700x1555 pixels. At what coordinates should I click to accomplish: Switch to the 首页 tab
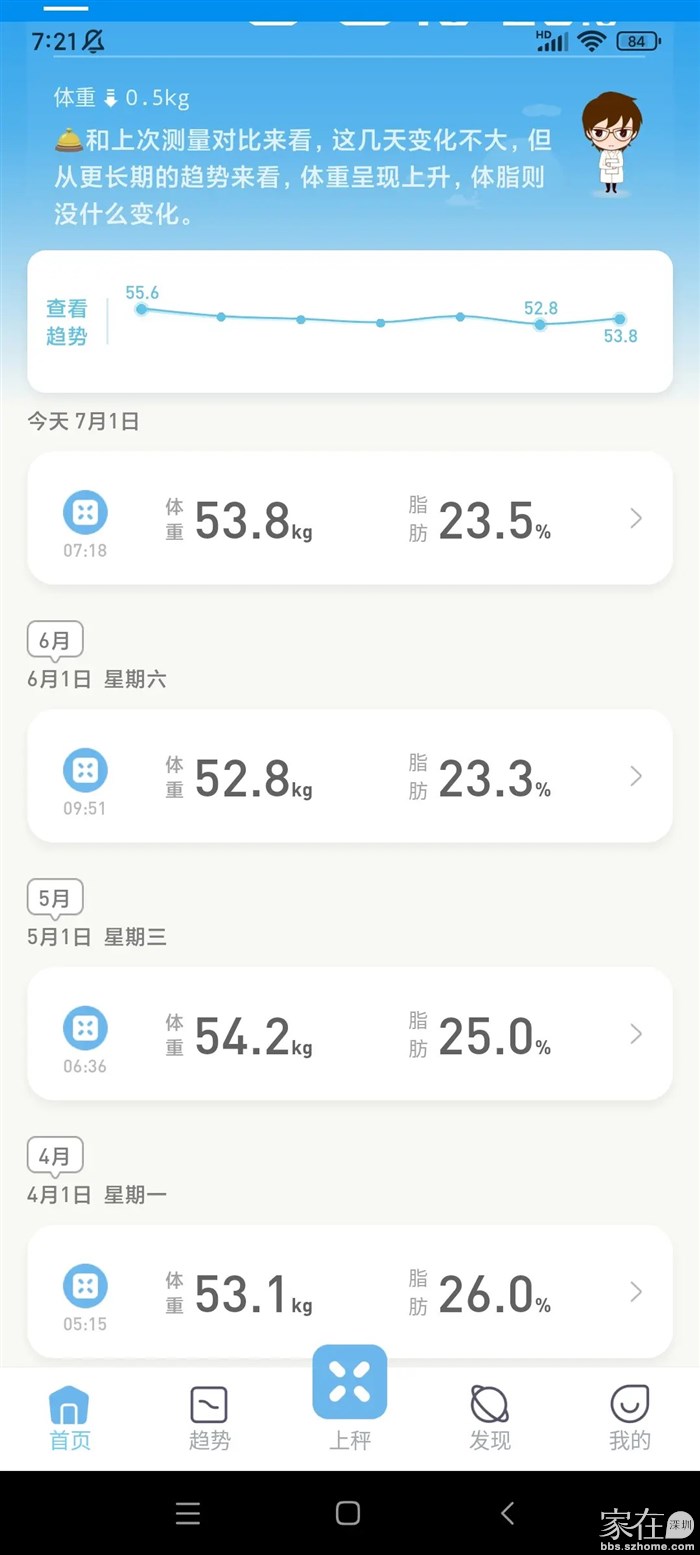tap(69, 1418)
